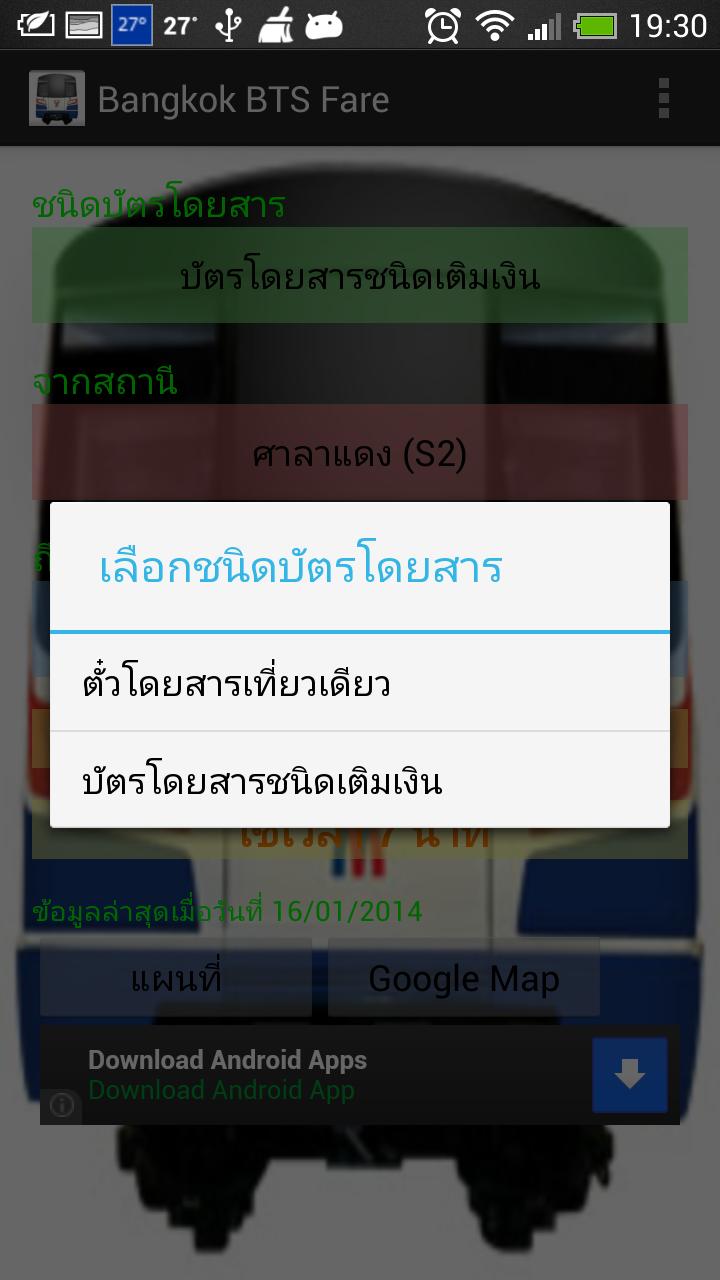The height and width of the screenshot is (1280, 720).
Task: Select ตั๋วโดยสารเที่ยวเดียว option
Action: 360,684
